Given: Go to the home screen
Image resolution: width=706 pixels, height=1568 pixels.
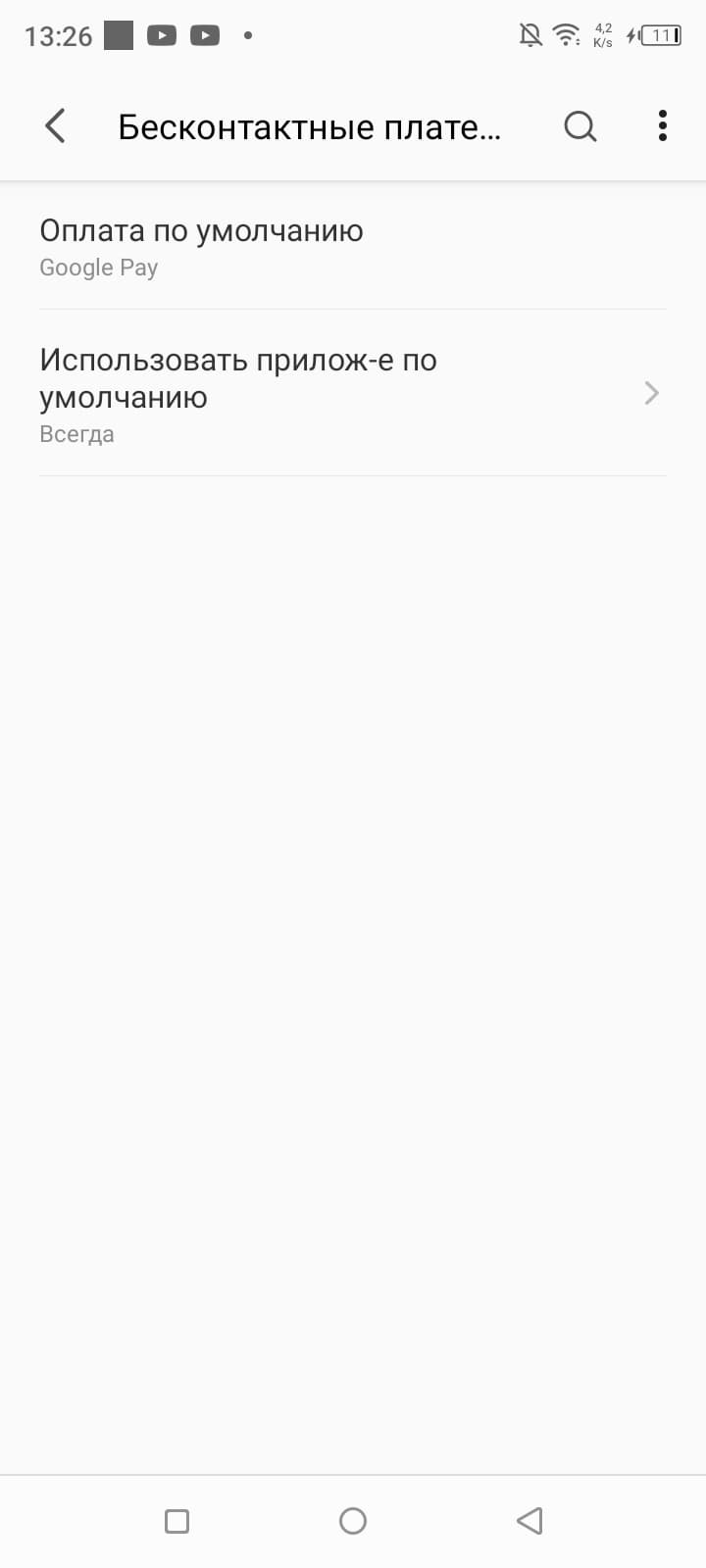Looking at the screenshot, I should click(x=353, y=1521).
